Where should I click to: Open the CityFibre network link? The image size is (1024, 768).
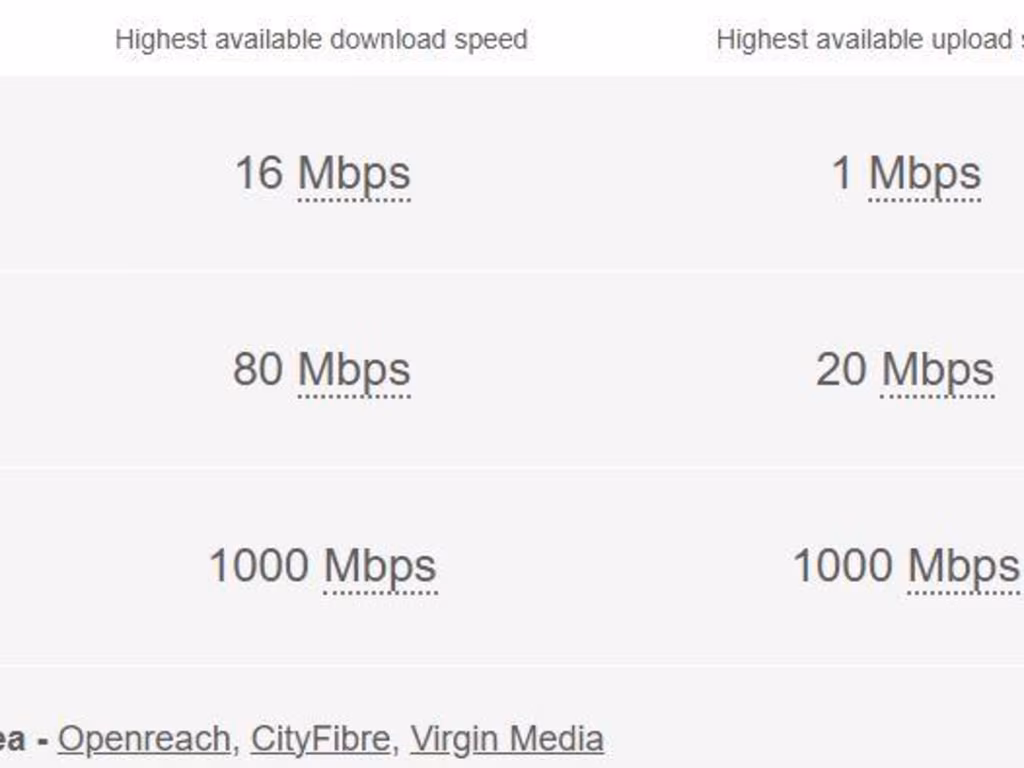319,739
